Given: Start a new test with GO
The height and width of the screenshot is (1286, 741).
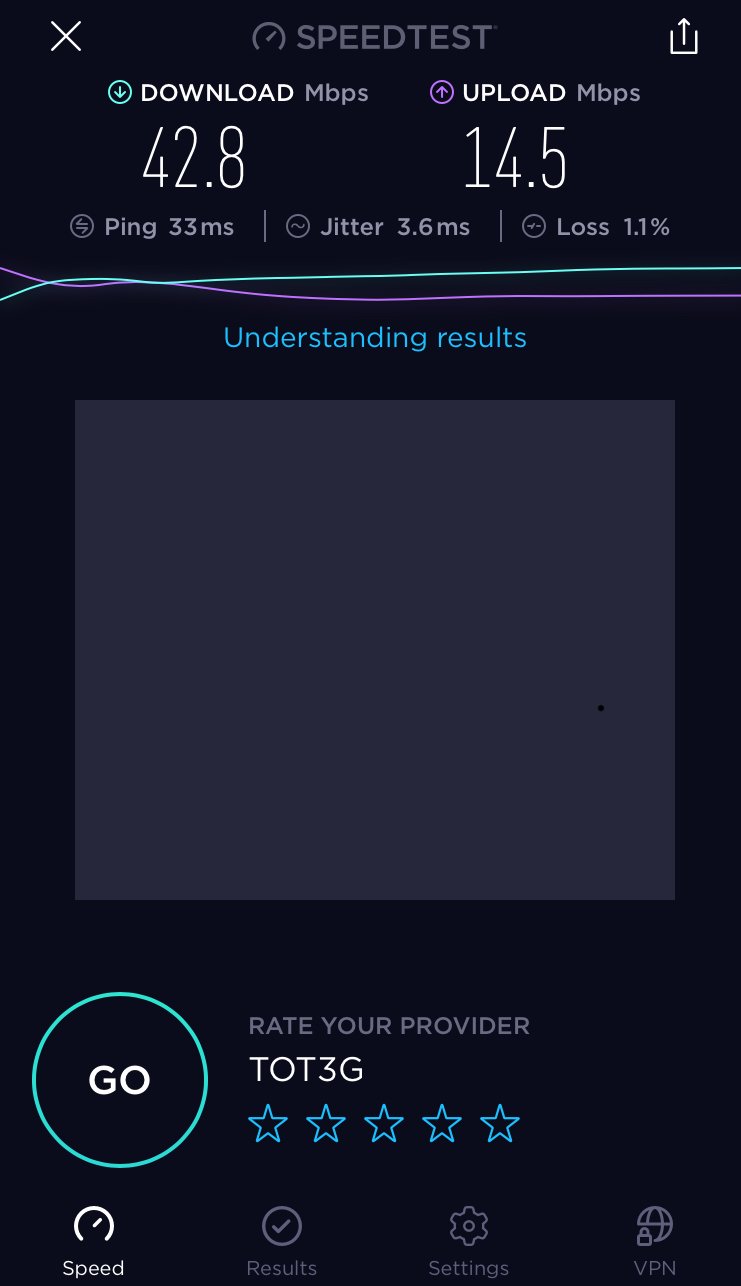Looking at the screenshot, I should point(120,1079).
